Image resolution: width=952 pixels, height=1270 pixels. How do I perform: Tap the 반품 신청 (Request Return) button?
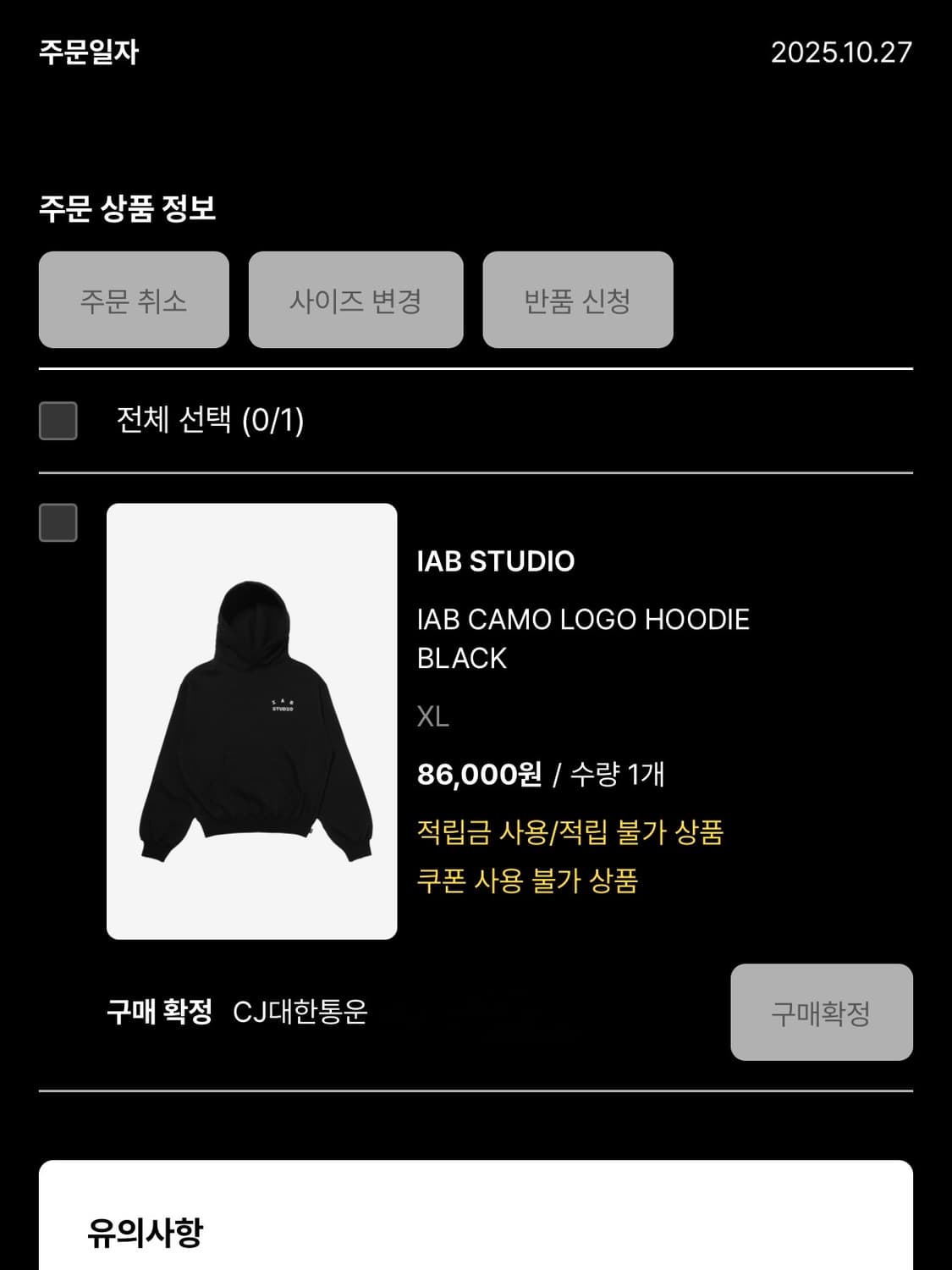tap(577, 301)
